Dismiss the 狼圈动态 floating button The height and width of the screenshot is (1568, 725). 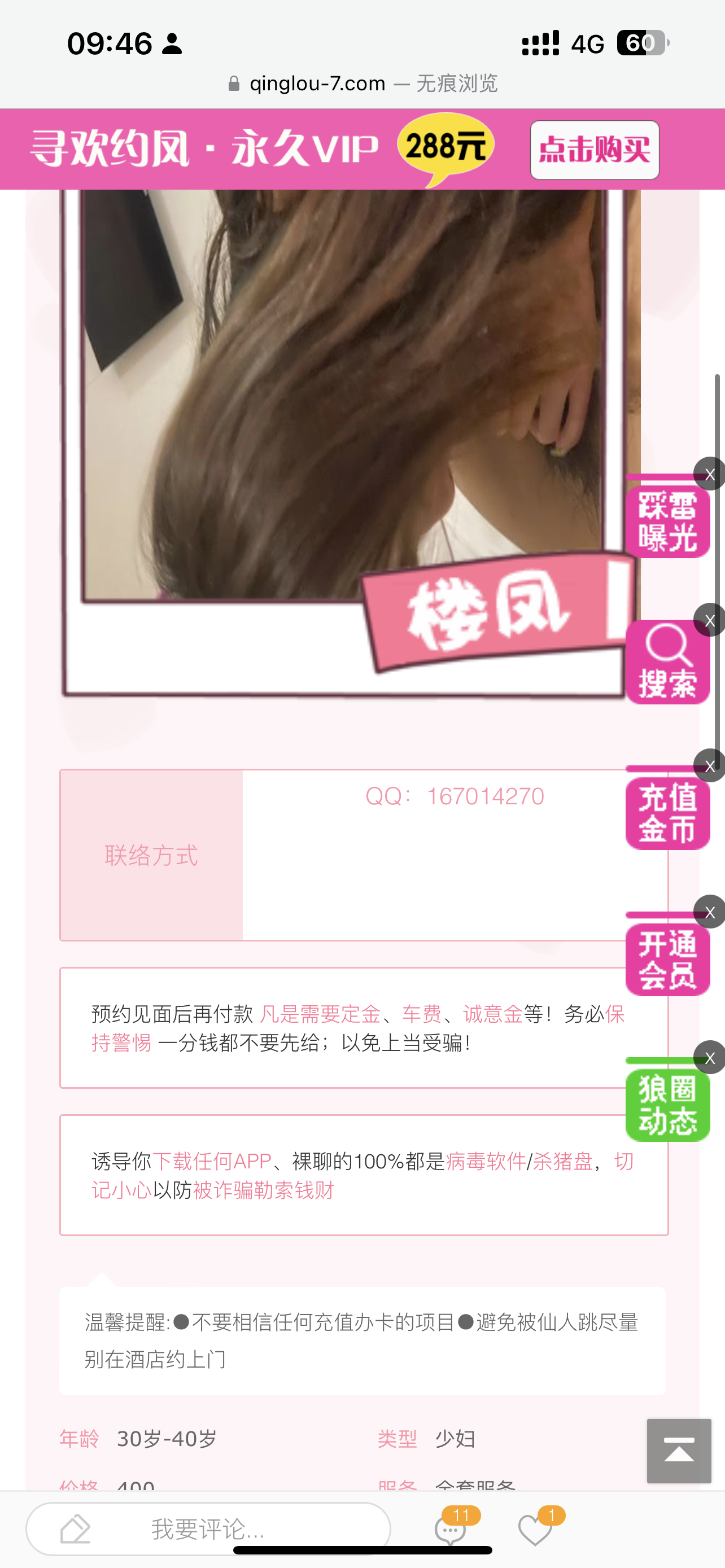click(x=709, y=1058)
